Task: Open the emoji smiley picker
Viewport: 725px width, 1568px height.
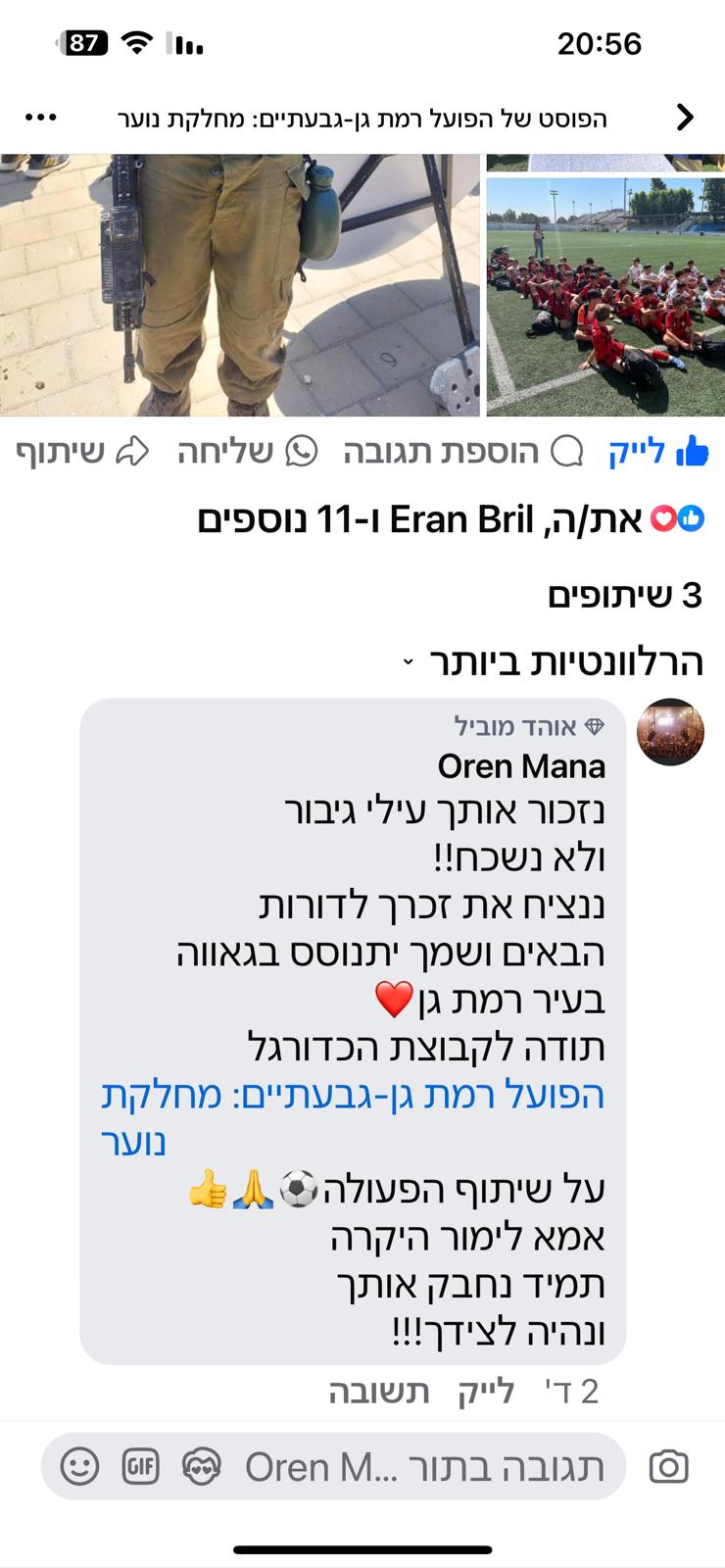Action: click(x=79, y=1467)
